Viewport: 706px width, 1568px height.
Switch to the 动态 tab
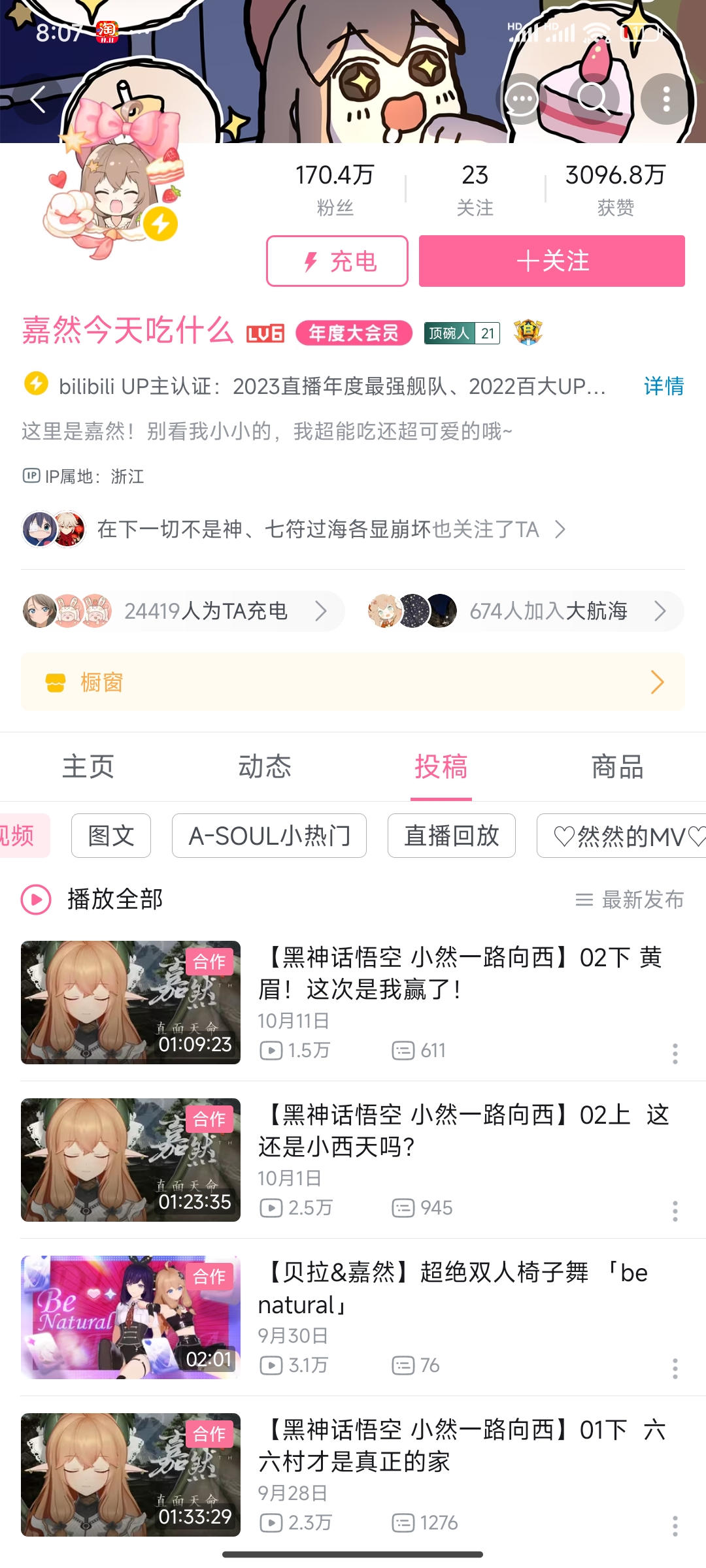[265, 767]
